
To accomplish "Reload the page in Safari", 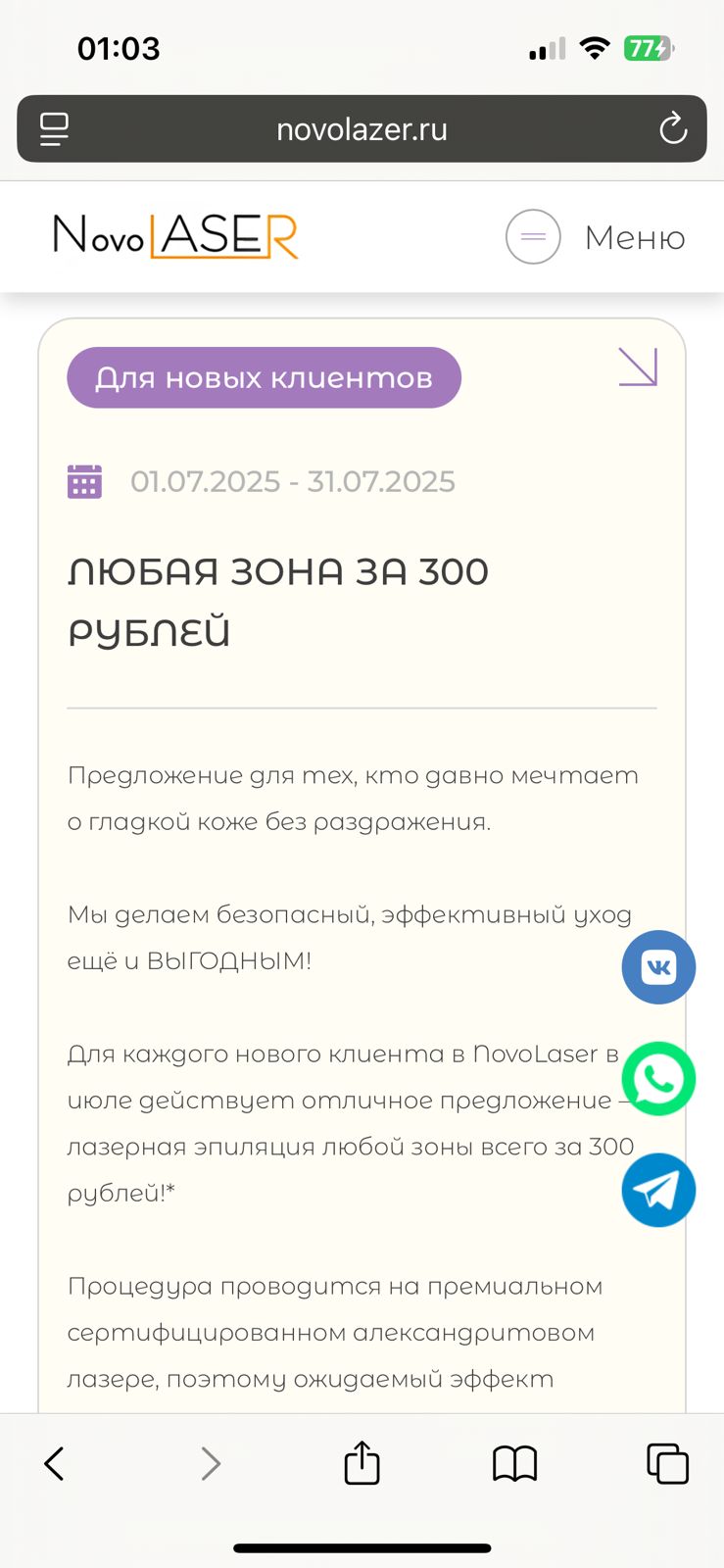I will (x=673, y=128).
